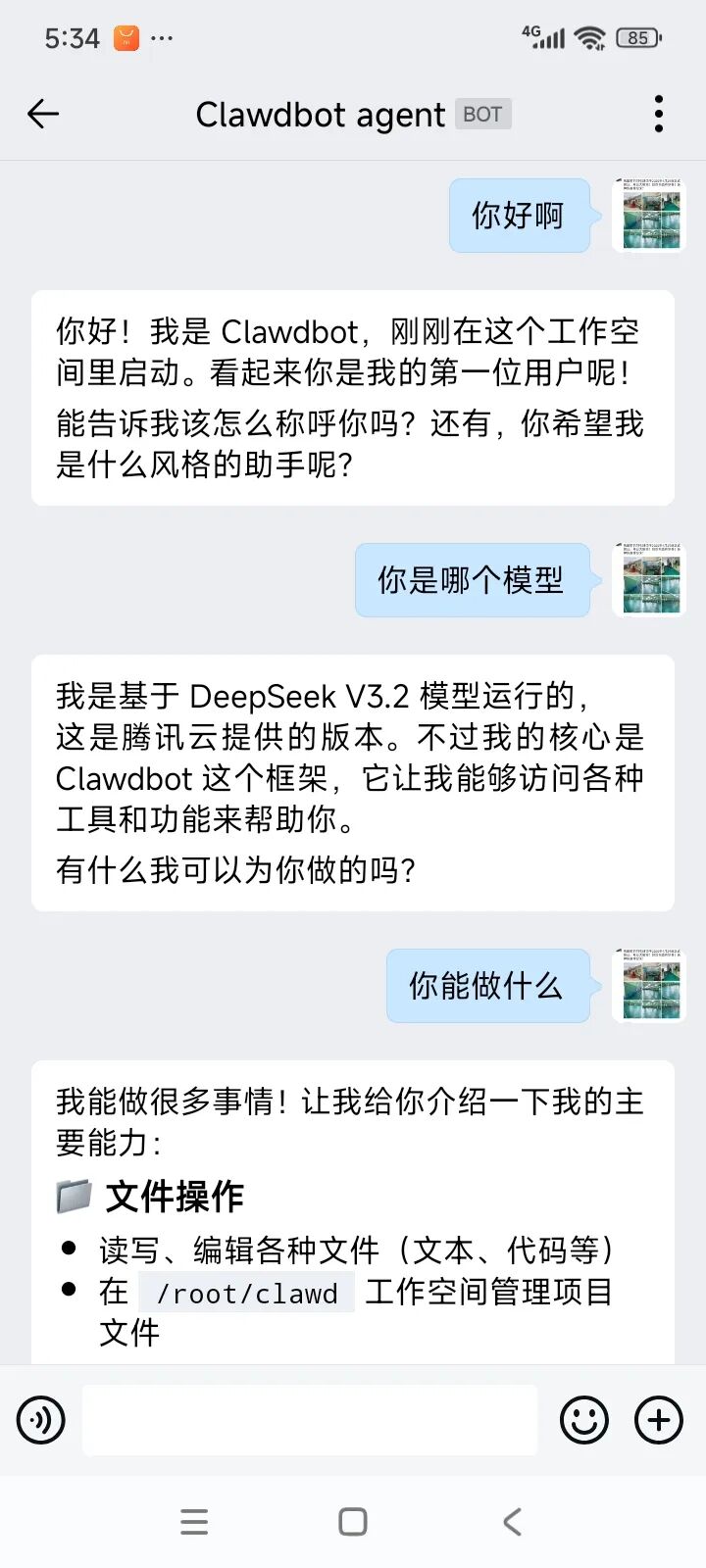The height and width of the screenshot is (1568, 706).
Task: Return to the phone home screen
Action: click(x=353, y=1522)
